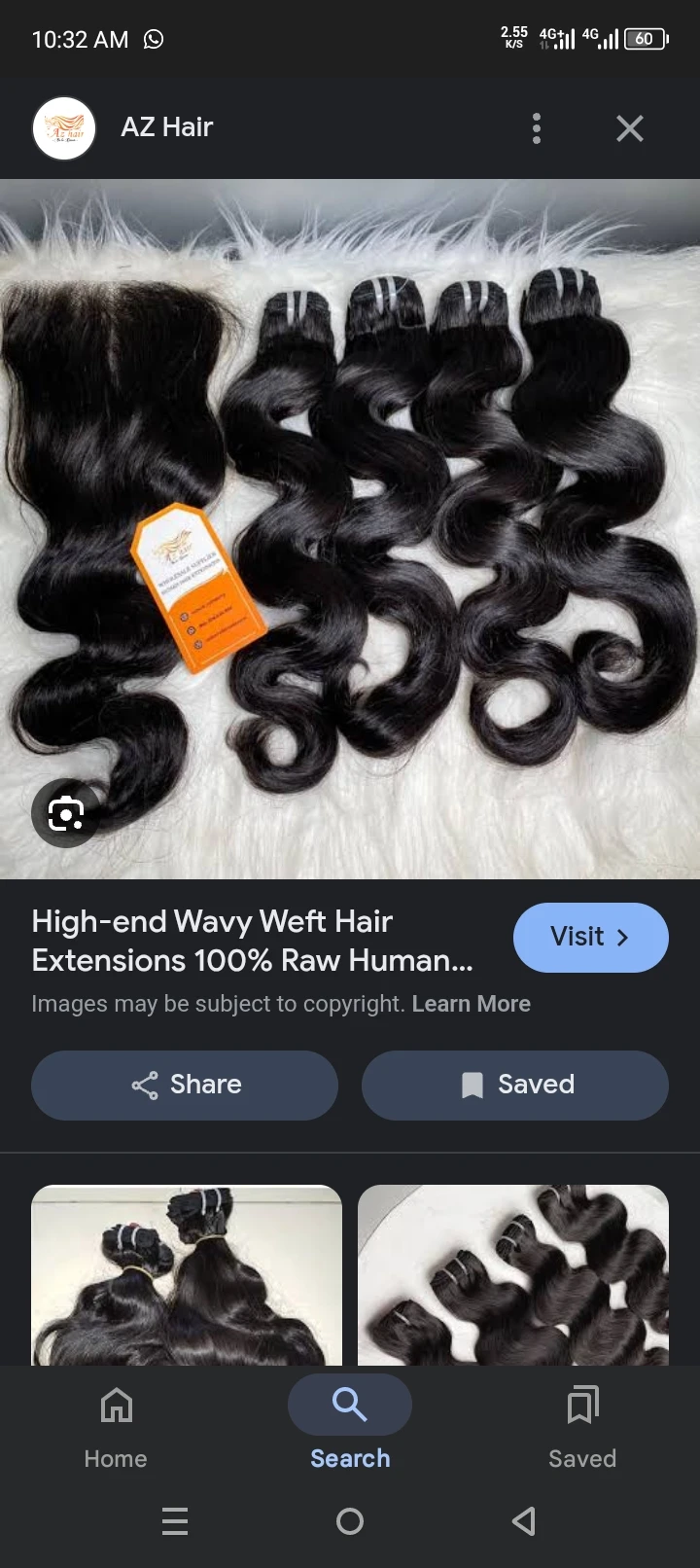
Task: Visit the AZ Hair website
Action: [x=590, y=937]
